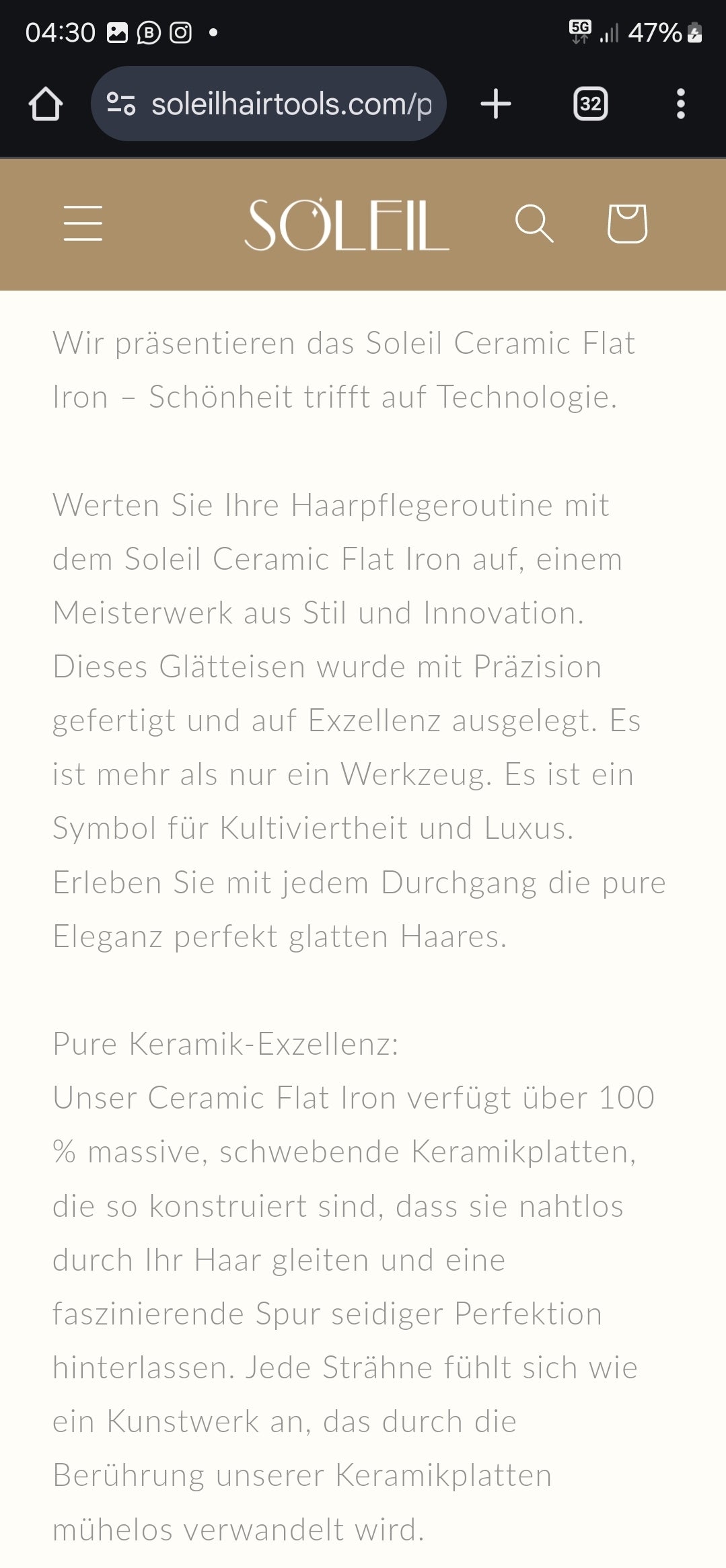This screenshot has height=1568, width=726.
Task: Open the browser overflow menu
Action: pos(680,104)
